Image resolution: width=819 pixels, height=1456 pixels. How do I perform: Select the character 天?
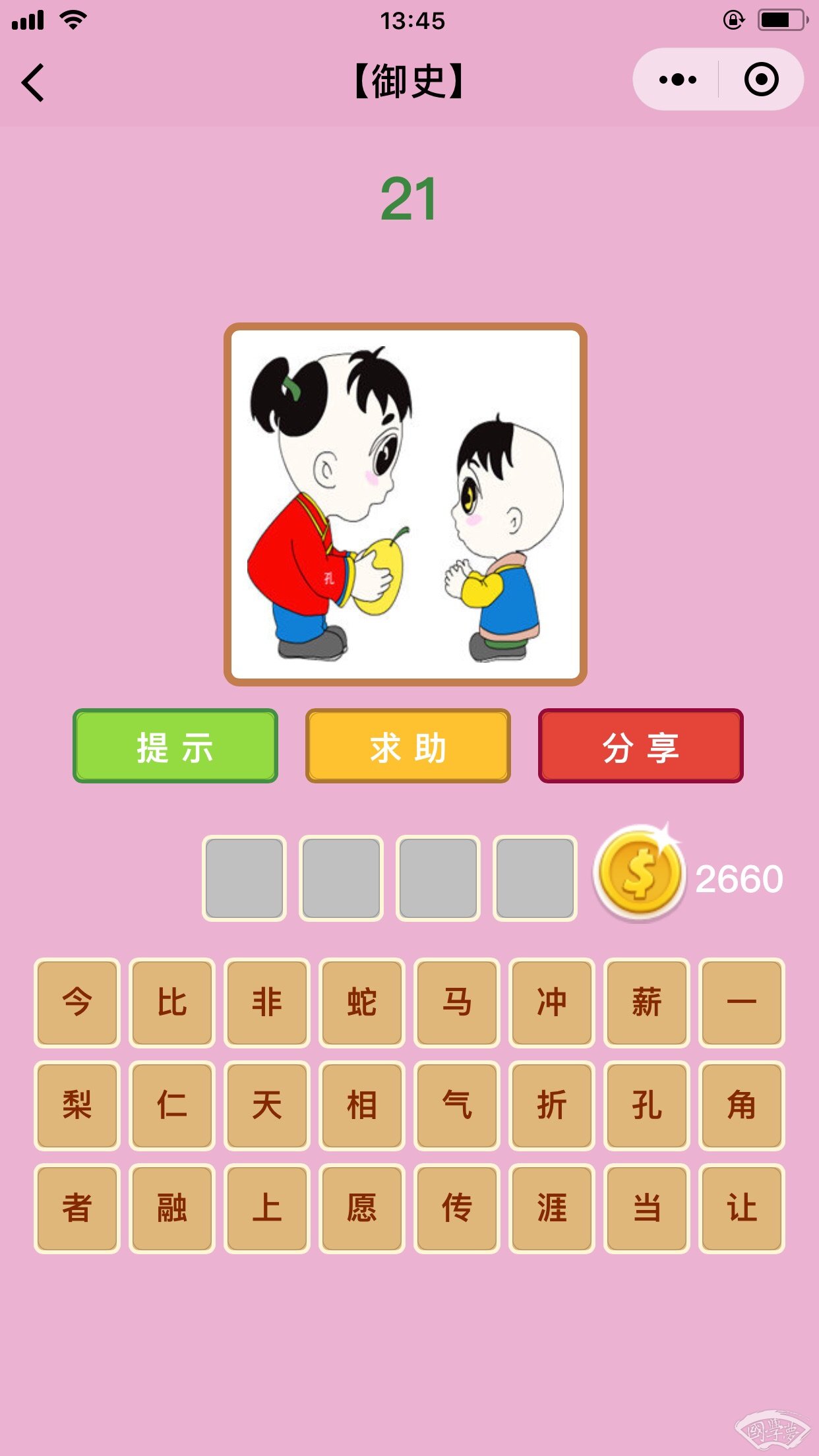click(267, 1105)
